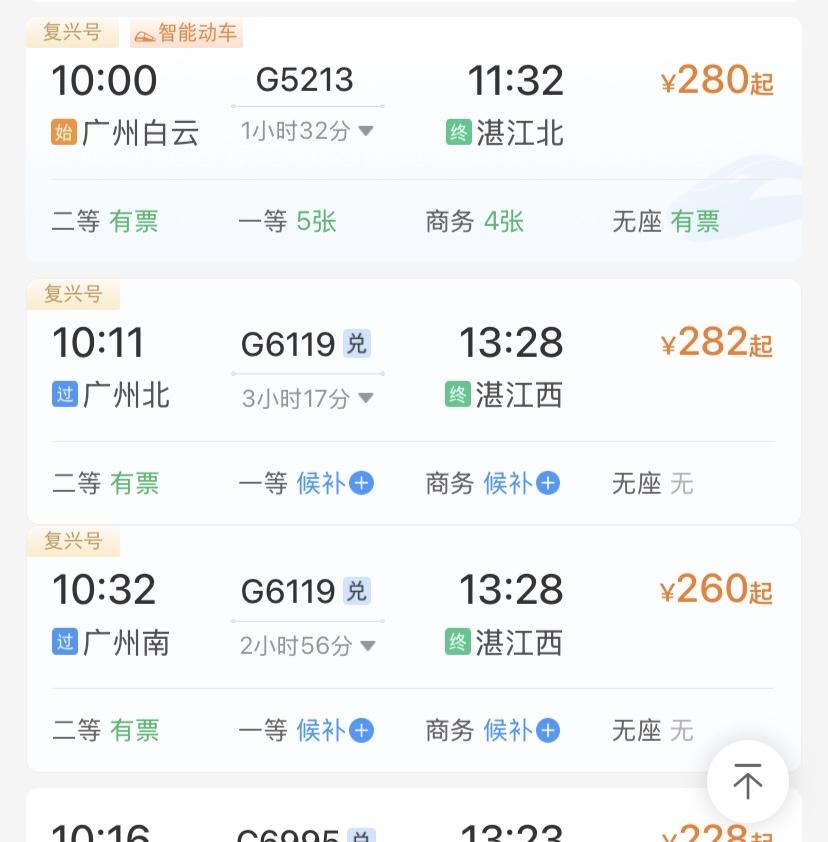Screen dimensions: 828x842
Task: Enable 候补 waitlist for G6119 business class
Action: click(546, 483)
